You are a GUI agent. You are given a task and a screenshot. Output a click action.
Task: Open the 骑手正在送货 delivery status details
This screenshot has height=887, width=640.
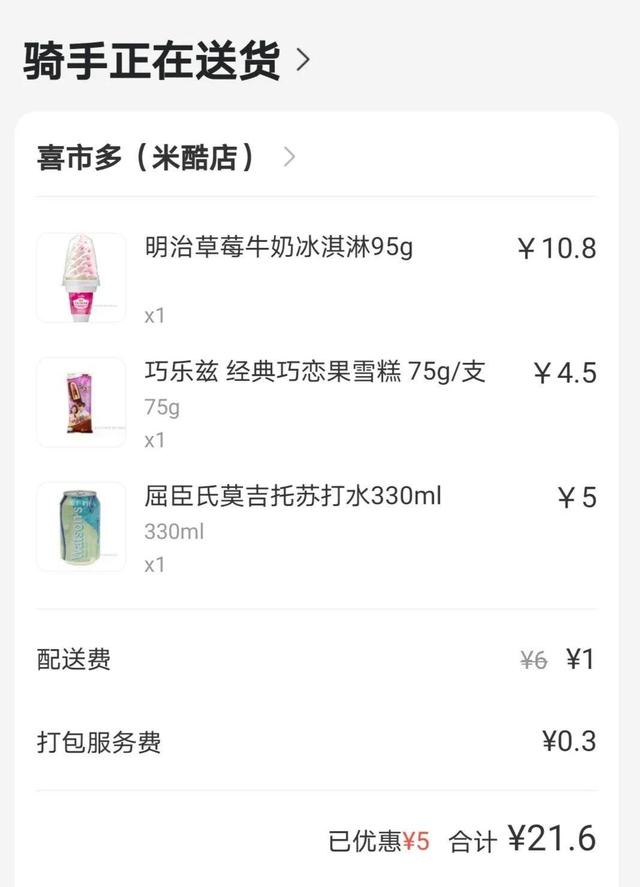pos(167,61)
